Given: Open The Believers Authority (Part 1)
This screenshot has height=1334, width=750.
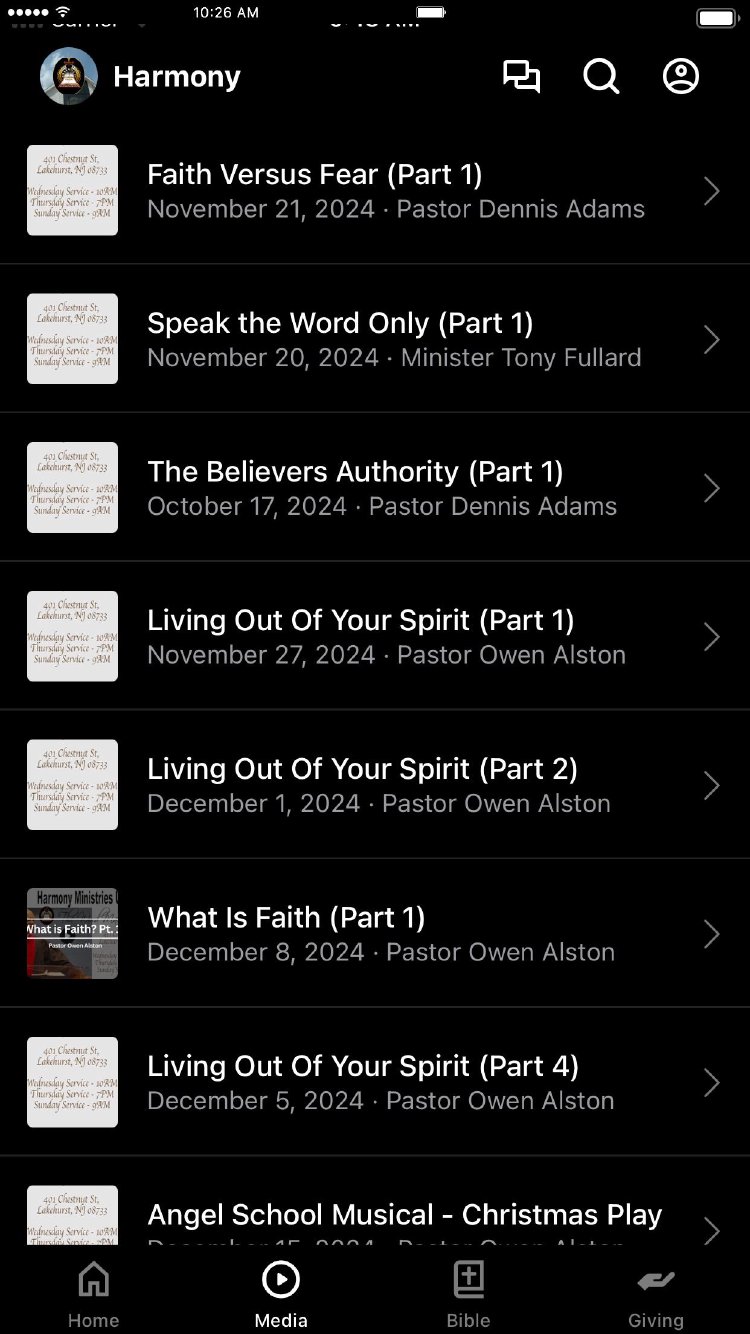Looking at the screenshot, I should (x=375, y=488).
